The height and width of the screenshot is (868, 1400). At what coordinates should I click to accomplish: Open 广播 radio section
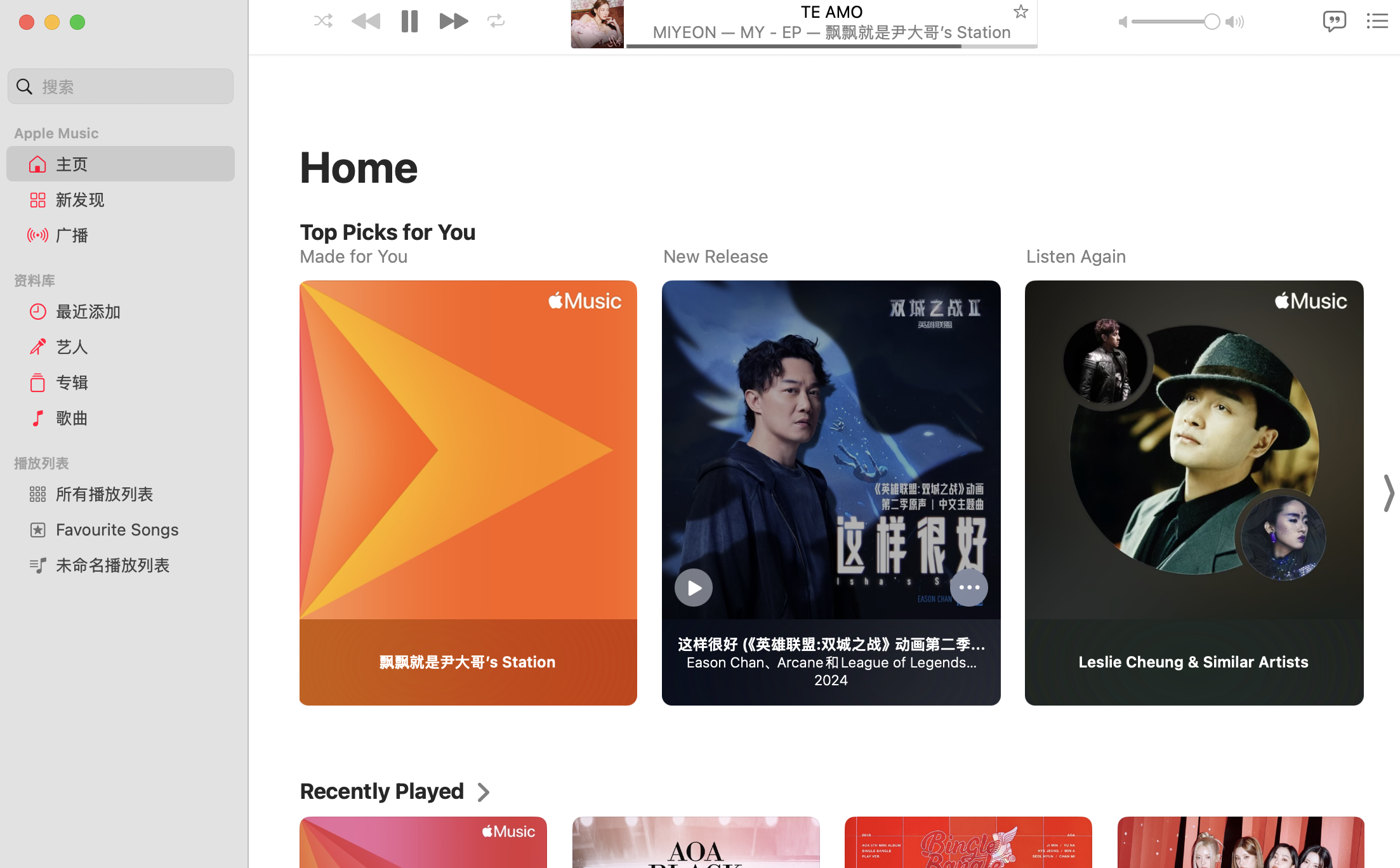[72, 235]
